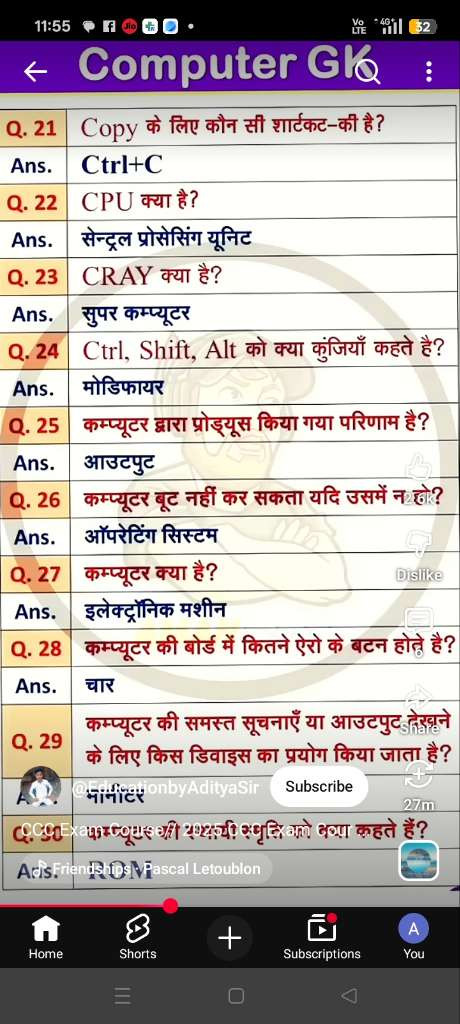460x1024 pixels.
Task: Tap the plus create button
Action: pos(229,938)
